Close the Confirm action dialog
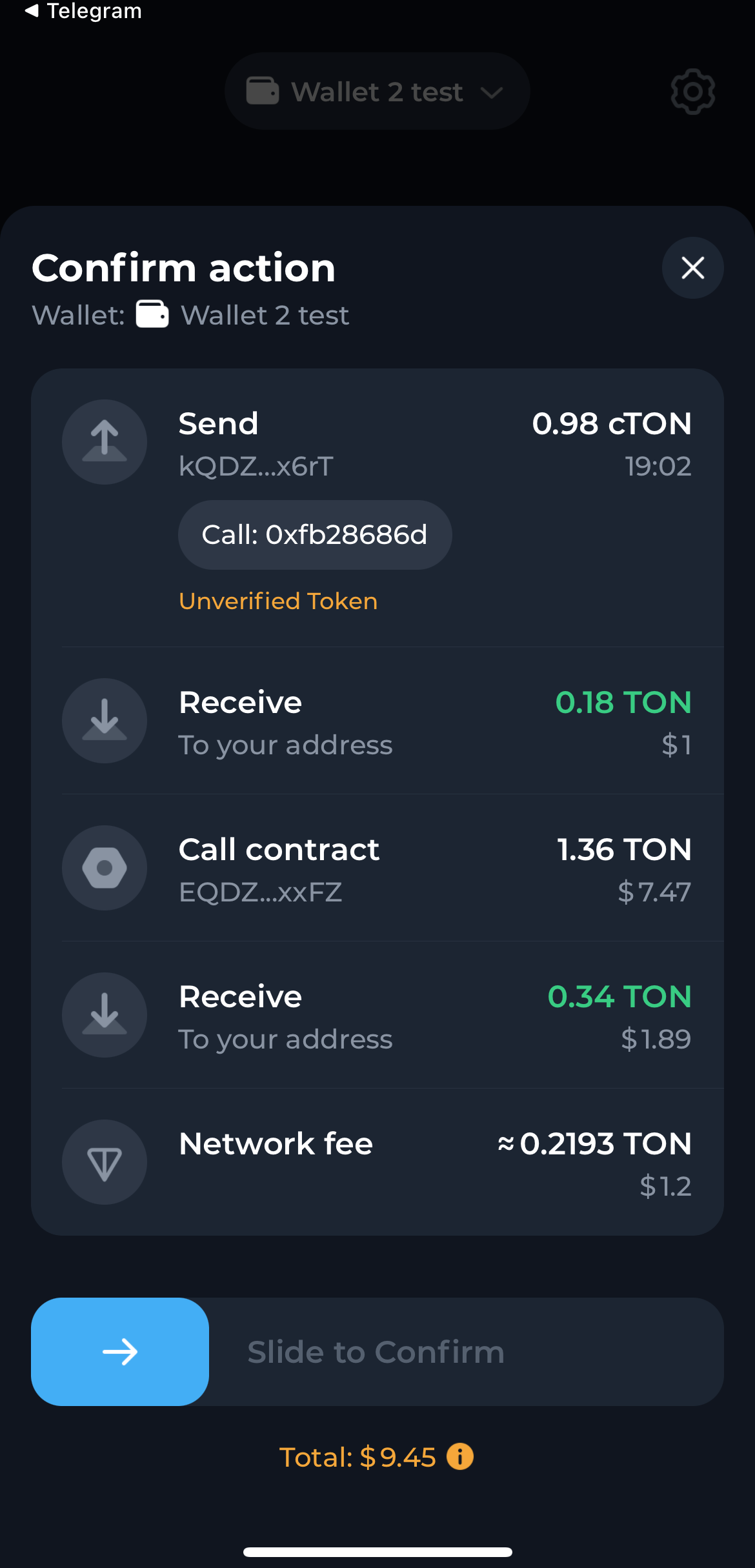755x1568 pixels. [x=692, y=268]
